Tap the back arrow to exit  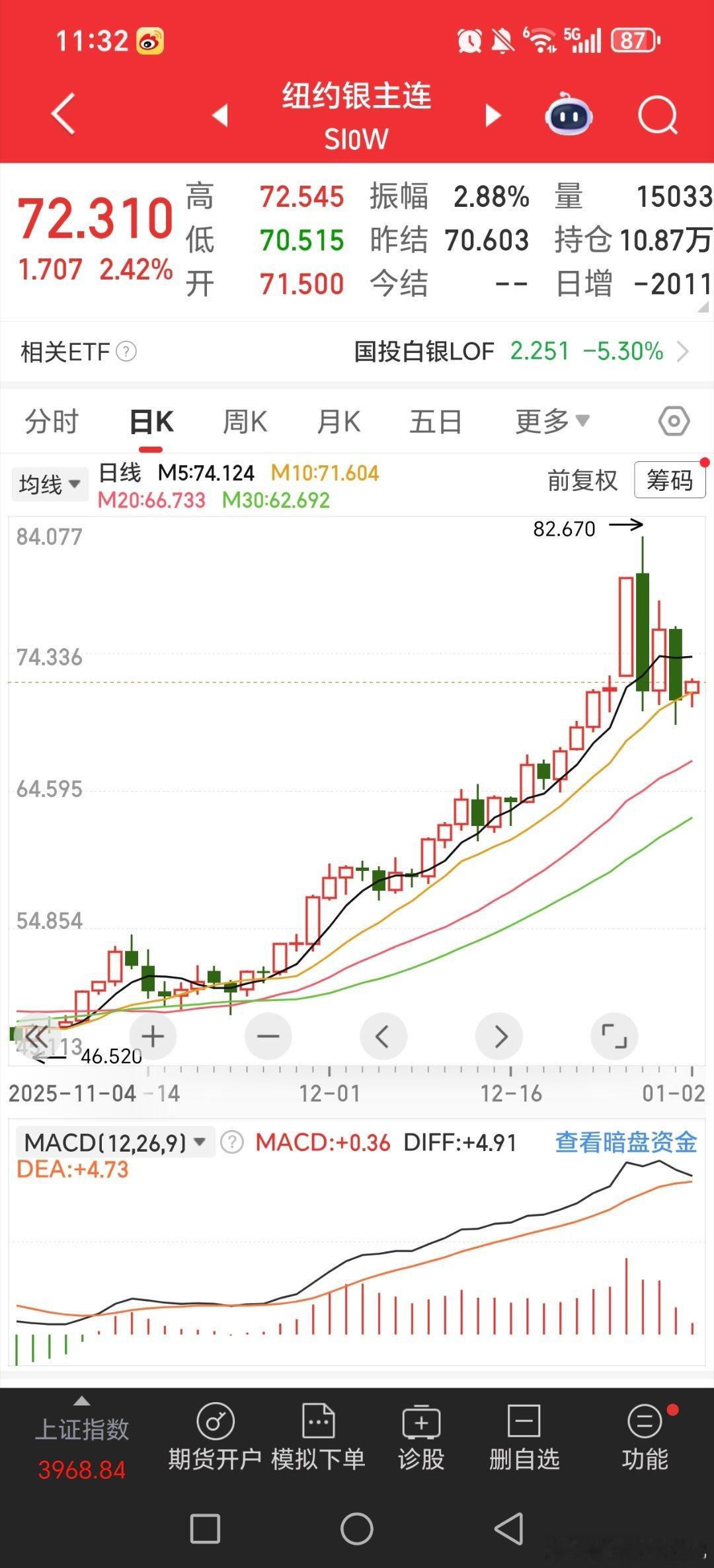coord(61,114)
